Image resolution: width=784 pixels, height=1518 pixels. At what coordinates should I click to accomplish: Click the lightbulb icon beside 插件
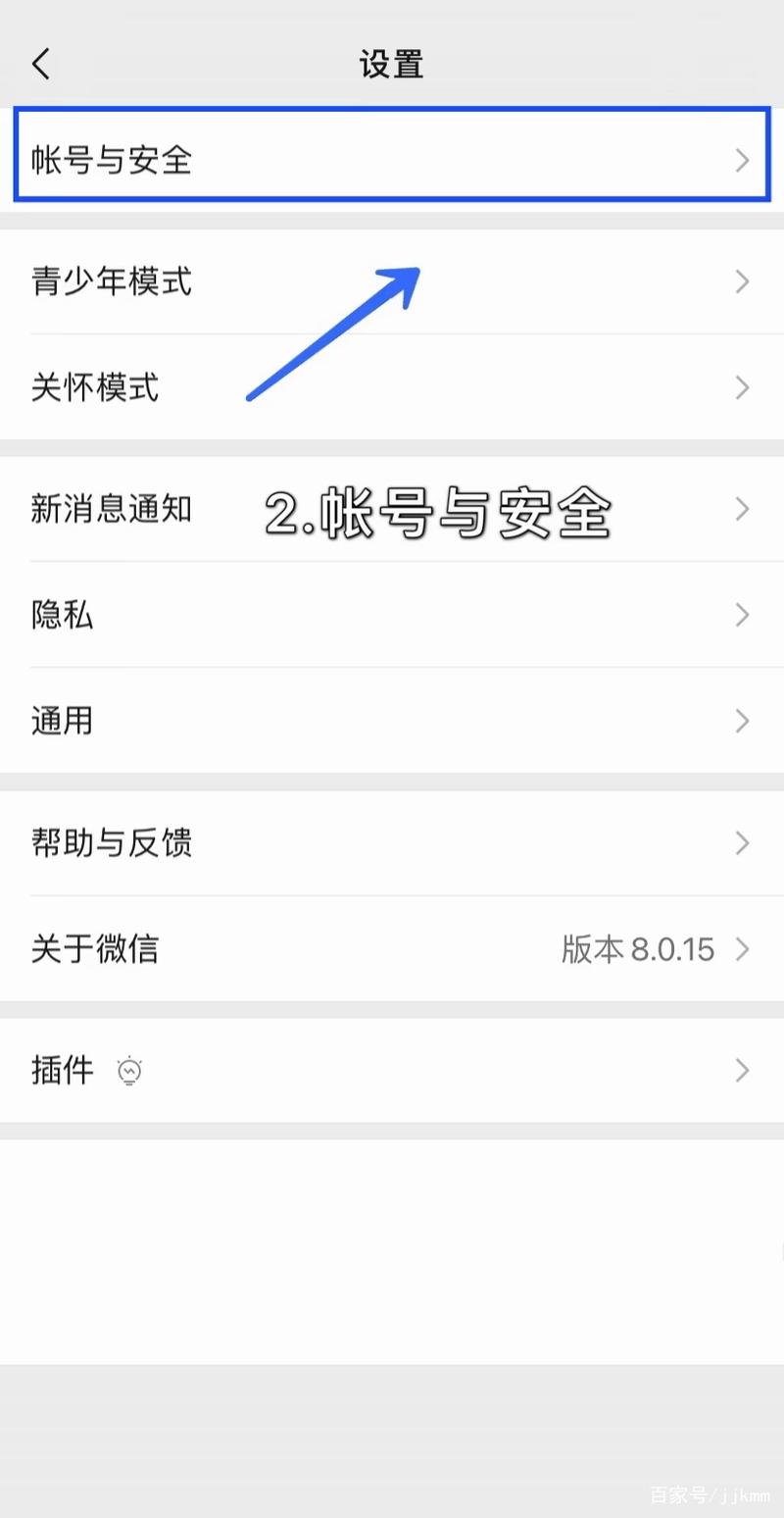point(132,1071)
